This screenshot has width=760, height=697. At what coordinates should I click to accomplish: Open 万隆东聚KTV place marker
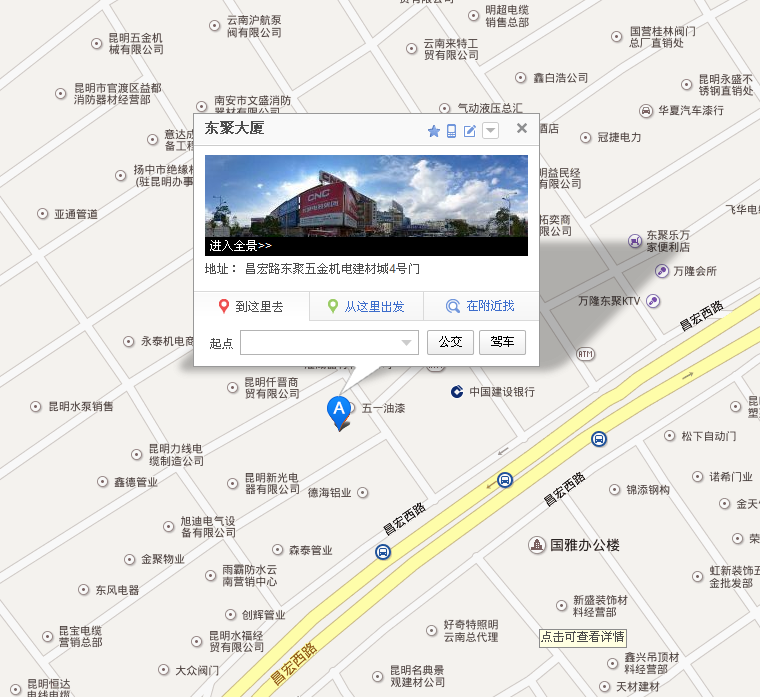point(653,300)
